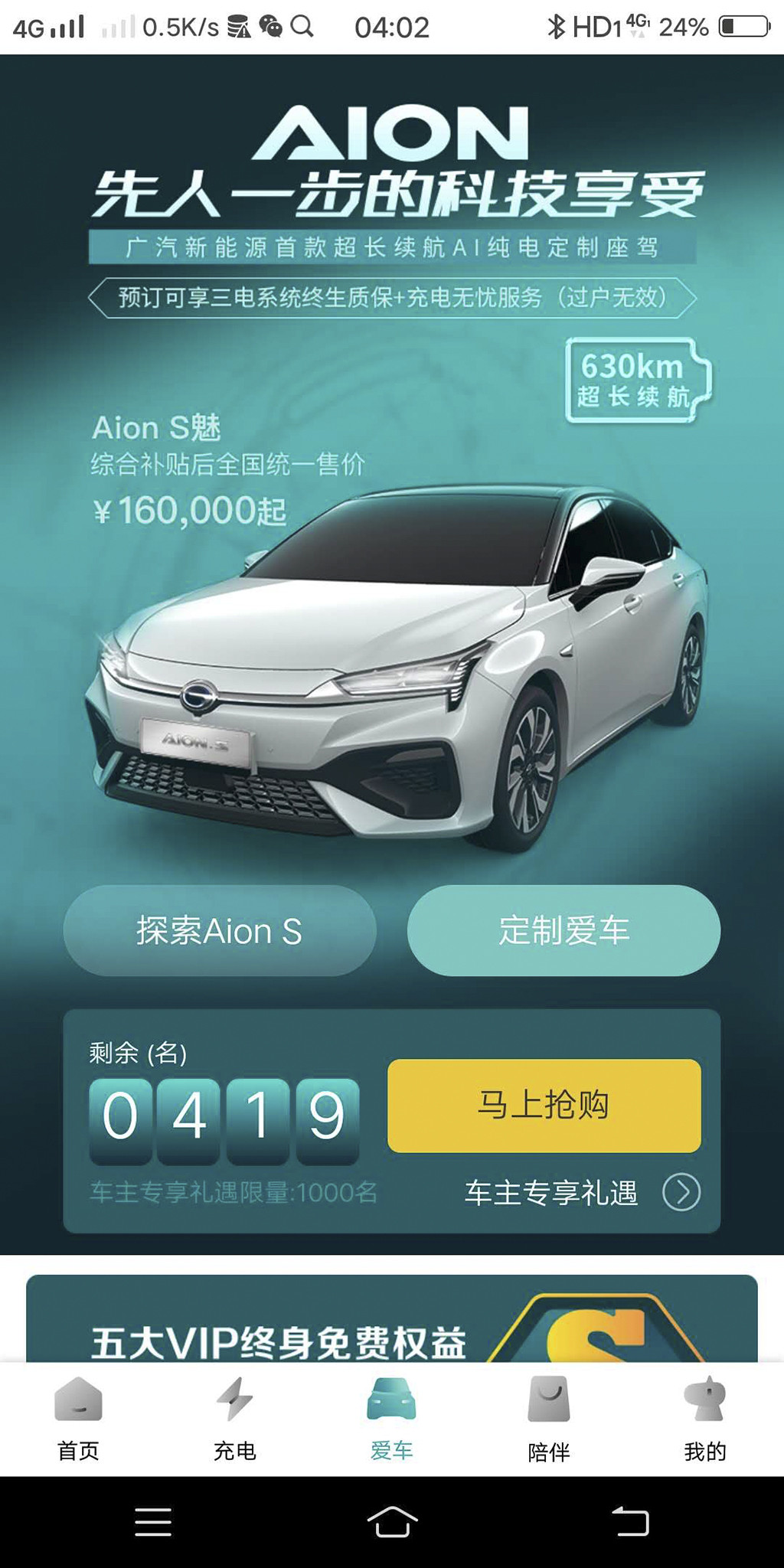Tap the 探索Aion S button
The height and width of the screenshot is (1568, 784).
pos(220,931)
